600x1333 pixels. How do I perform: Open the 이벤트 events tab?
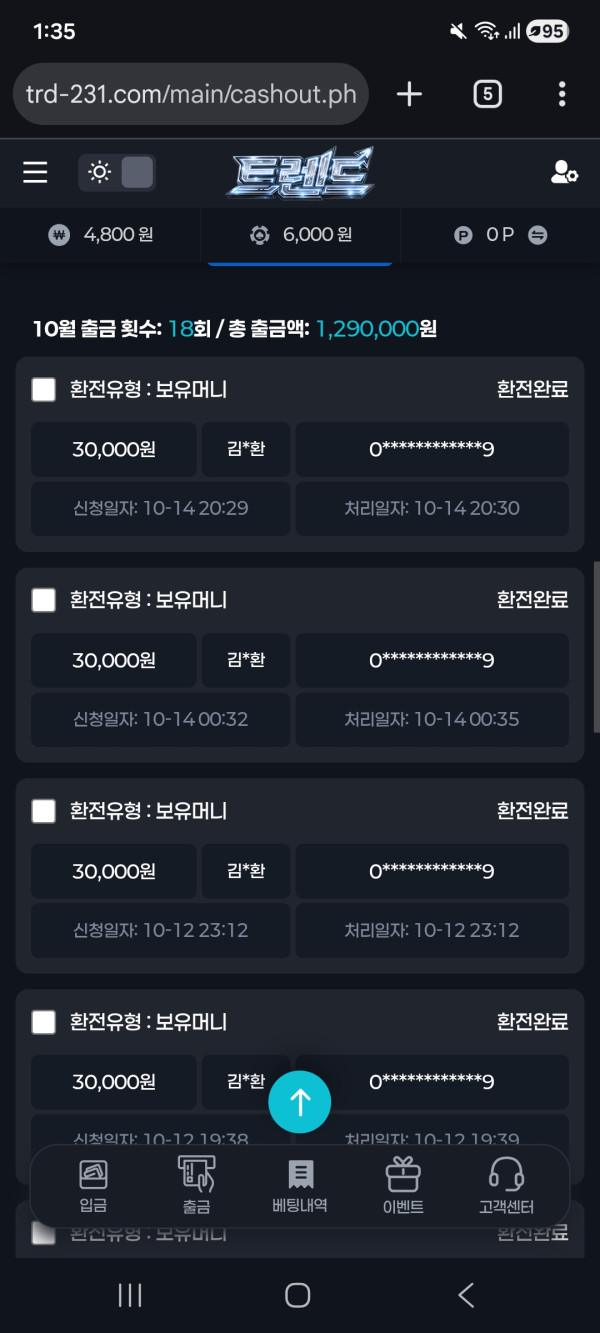pos(403,1186)
